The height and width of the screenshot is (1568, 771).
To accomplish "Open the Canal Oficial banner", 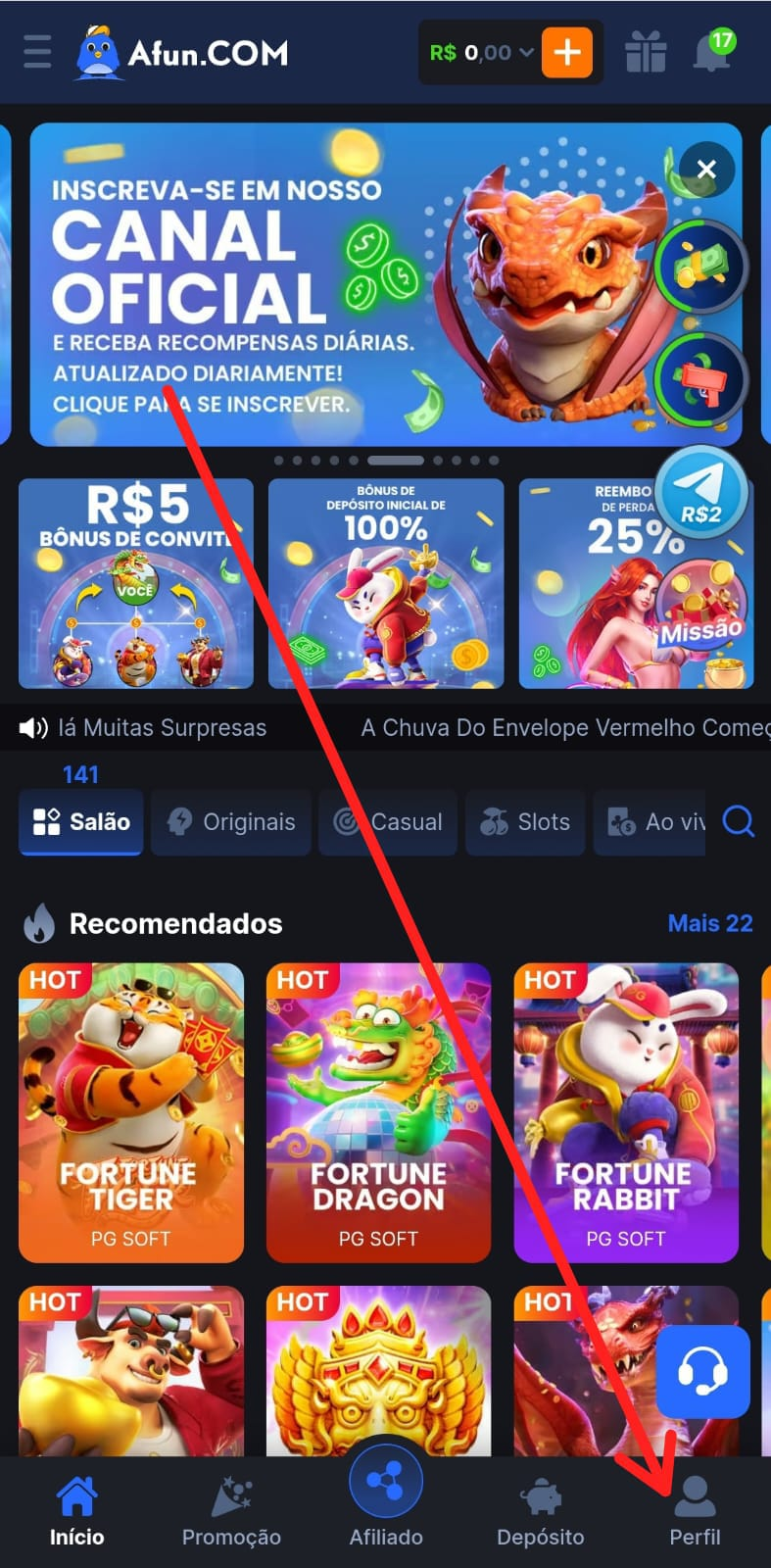I will click(x=294, y=284).
